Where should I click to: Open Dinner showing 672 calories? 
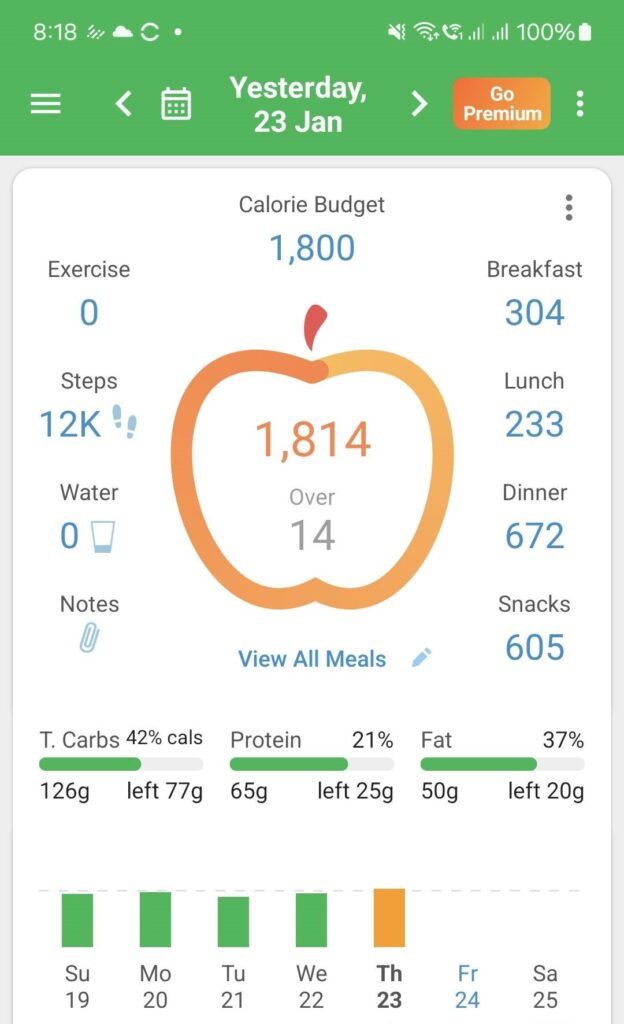pos(534,517)
